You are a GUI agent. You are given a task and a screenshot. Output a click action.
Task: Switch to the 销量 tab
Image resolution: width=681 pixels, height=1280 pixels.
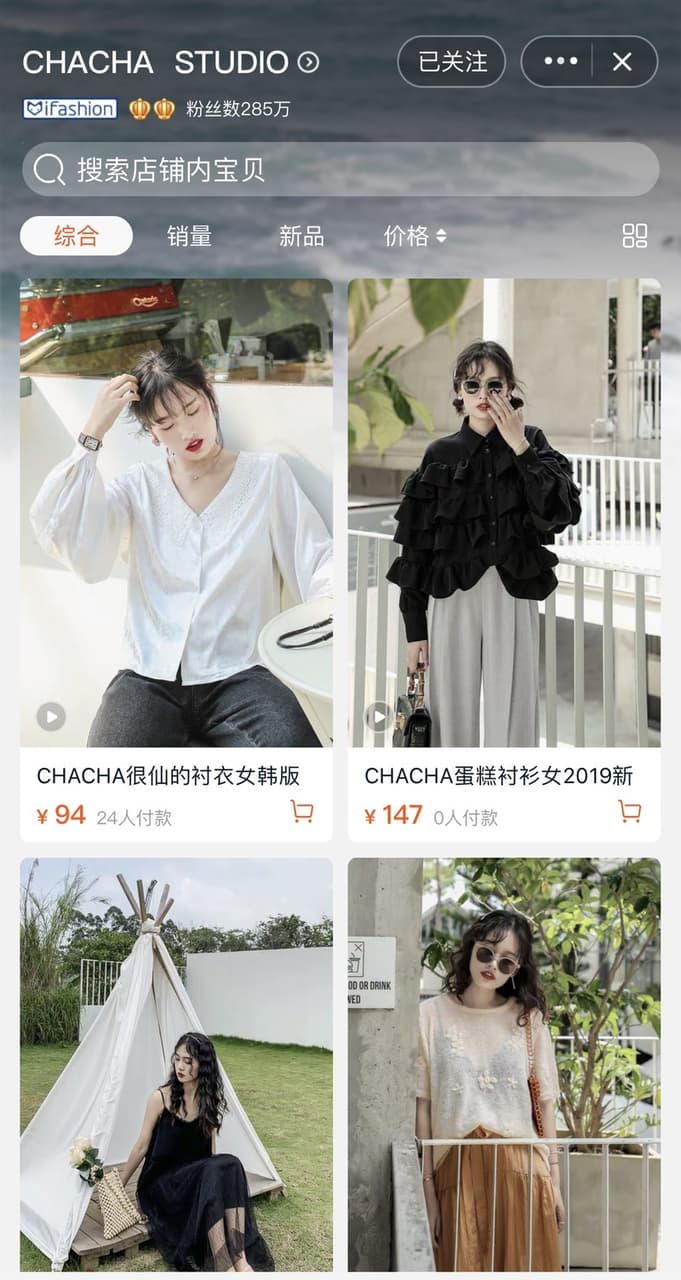coord(189,236)
